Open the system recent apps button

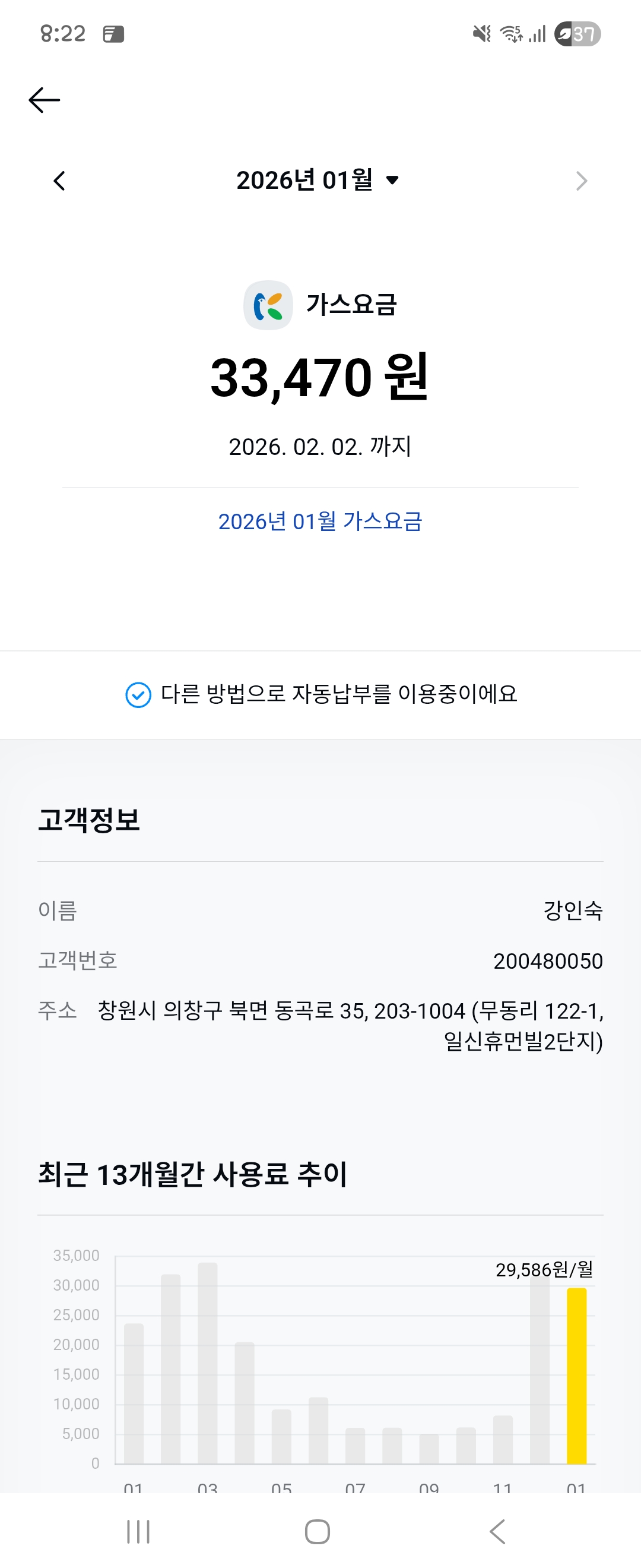click(138, 1532)
